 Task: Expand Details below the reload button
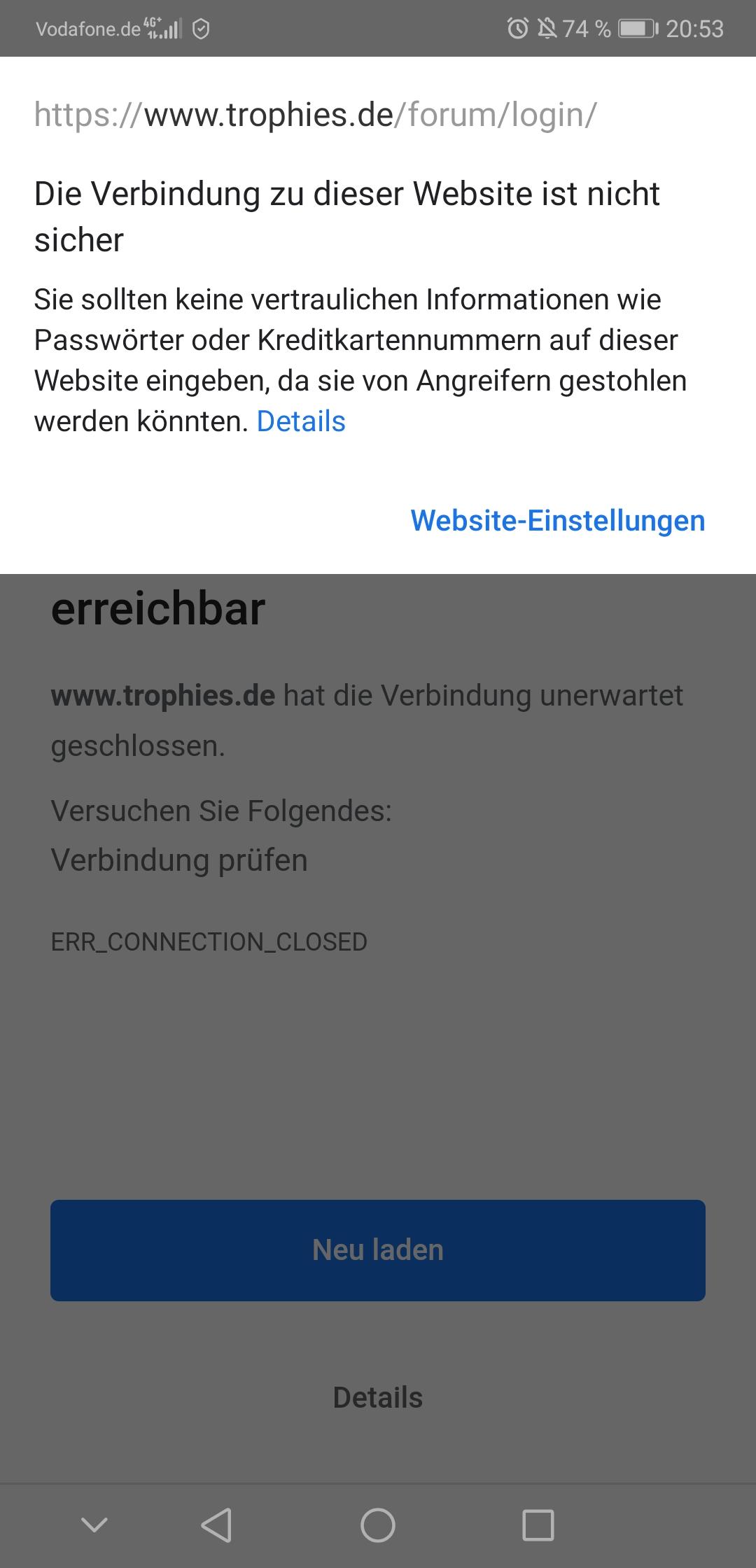pos(378,1397)
